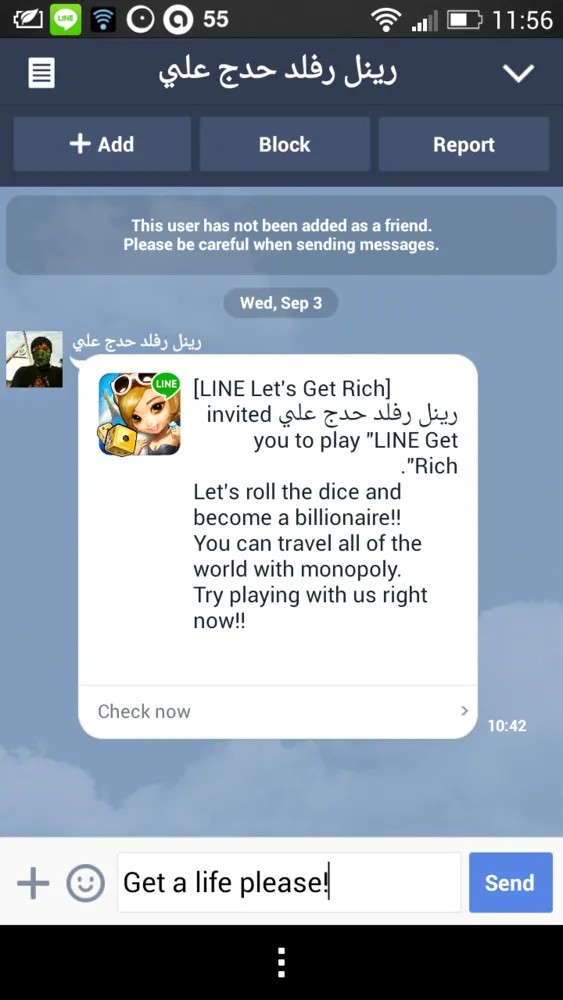Open the plus attachment menu
This screenshot has width=563, height=1000.
click(33, 883)
